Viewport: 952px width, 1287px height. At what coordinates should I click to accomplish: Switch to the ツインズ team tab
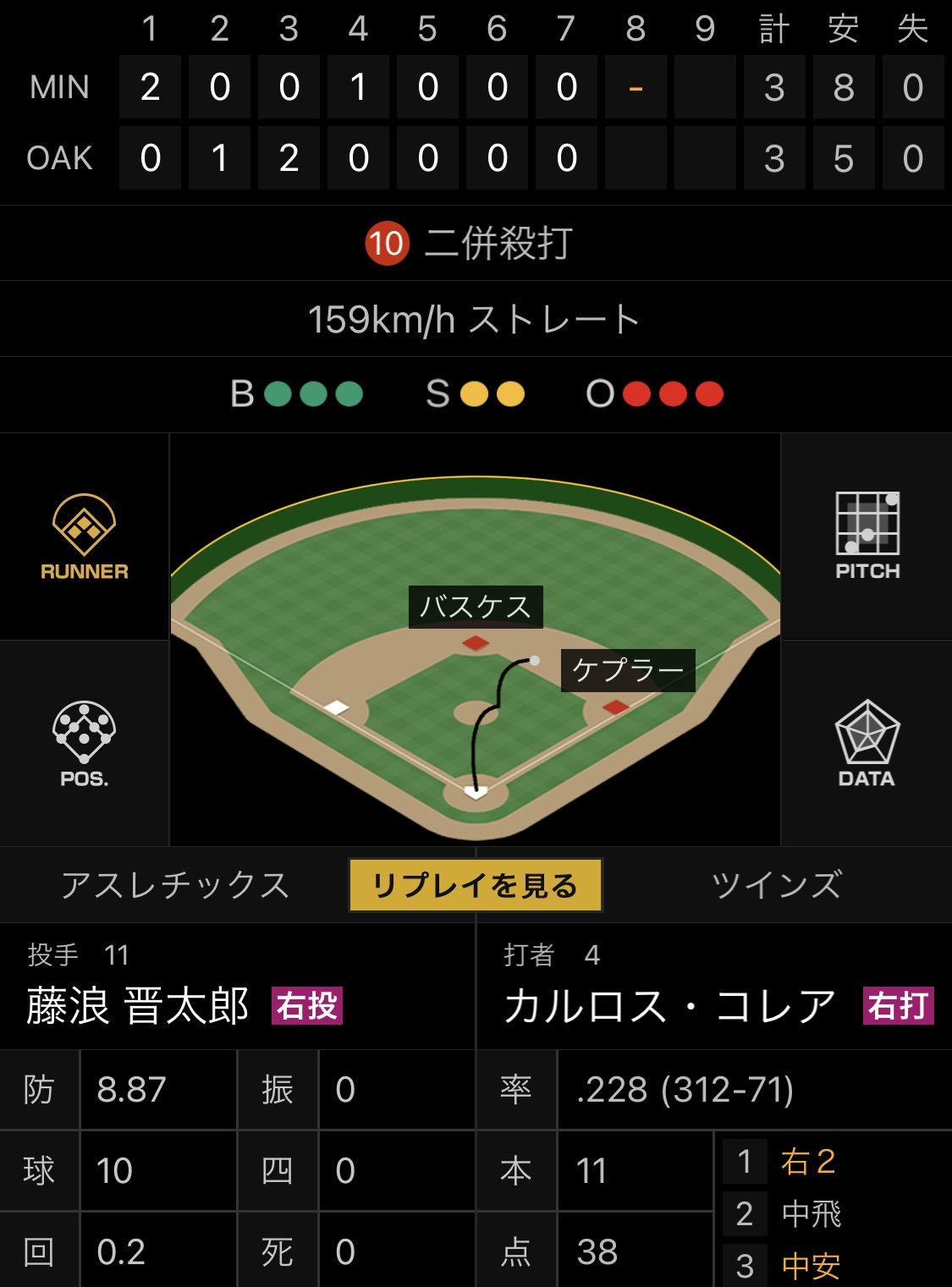(x=776, y=885)
